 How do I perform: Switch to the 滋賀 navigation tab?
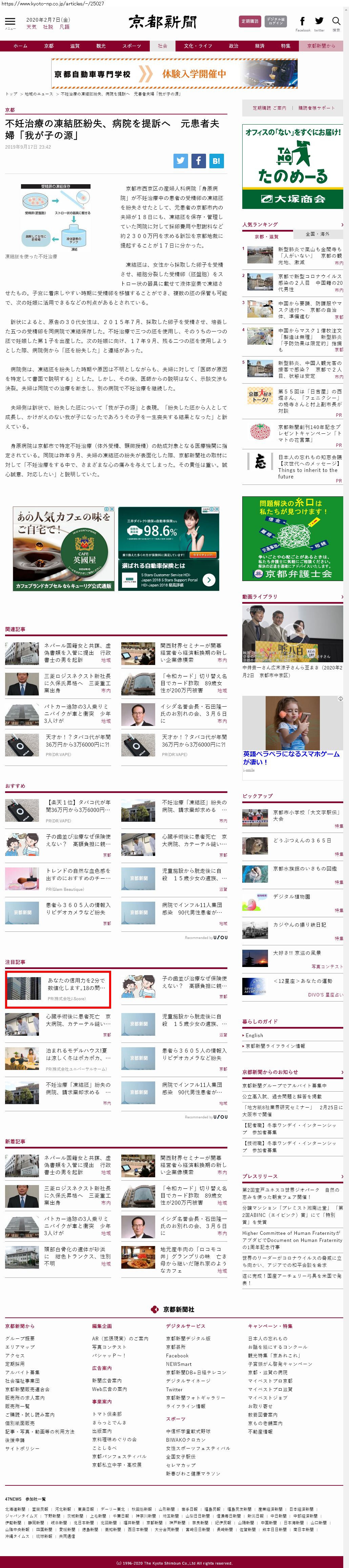(74, 46)
